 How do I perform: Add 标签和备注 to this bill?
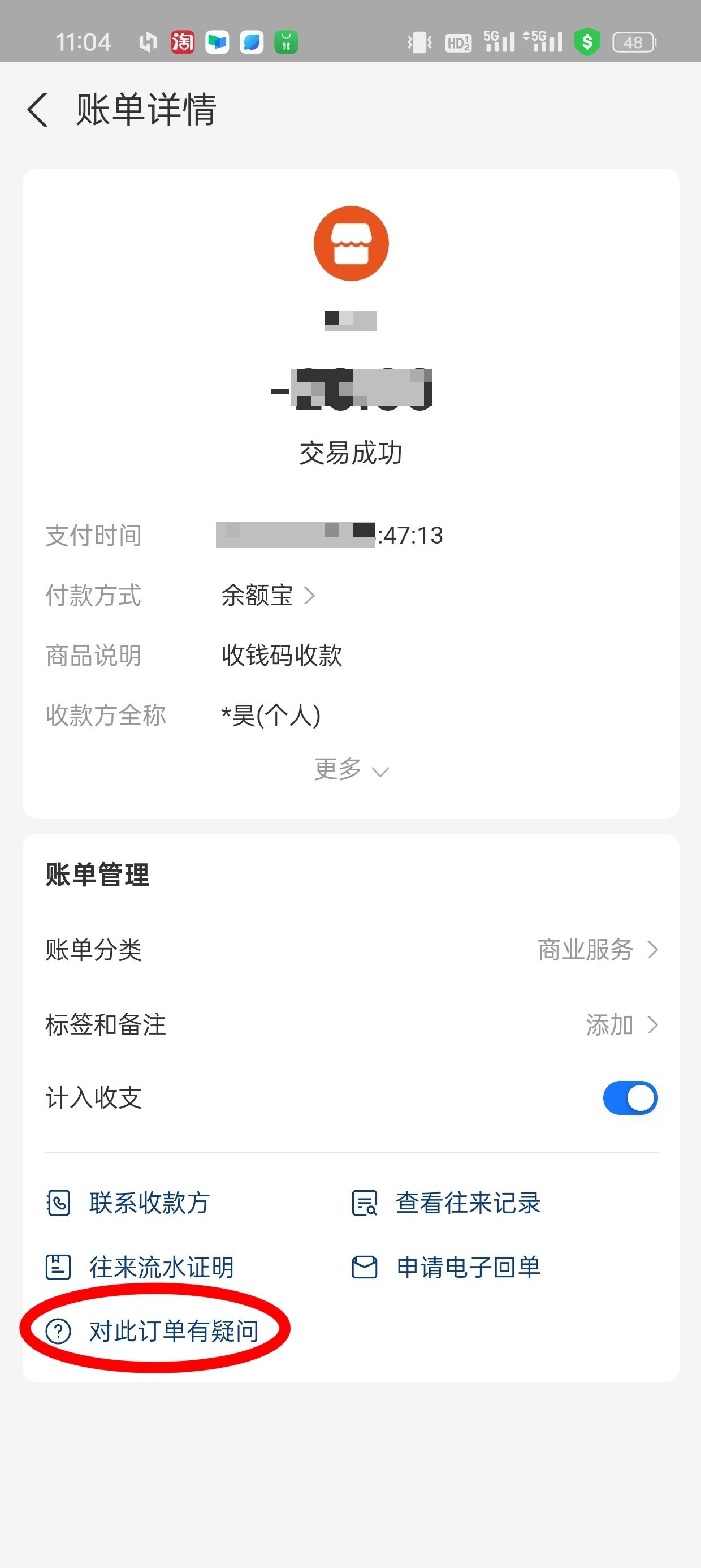tap(351, 1024)
